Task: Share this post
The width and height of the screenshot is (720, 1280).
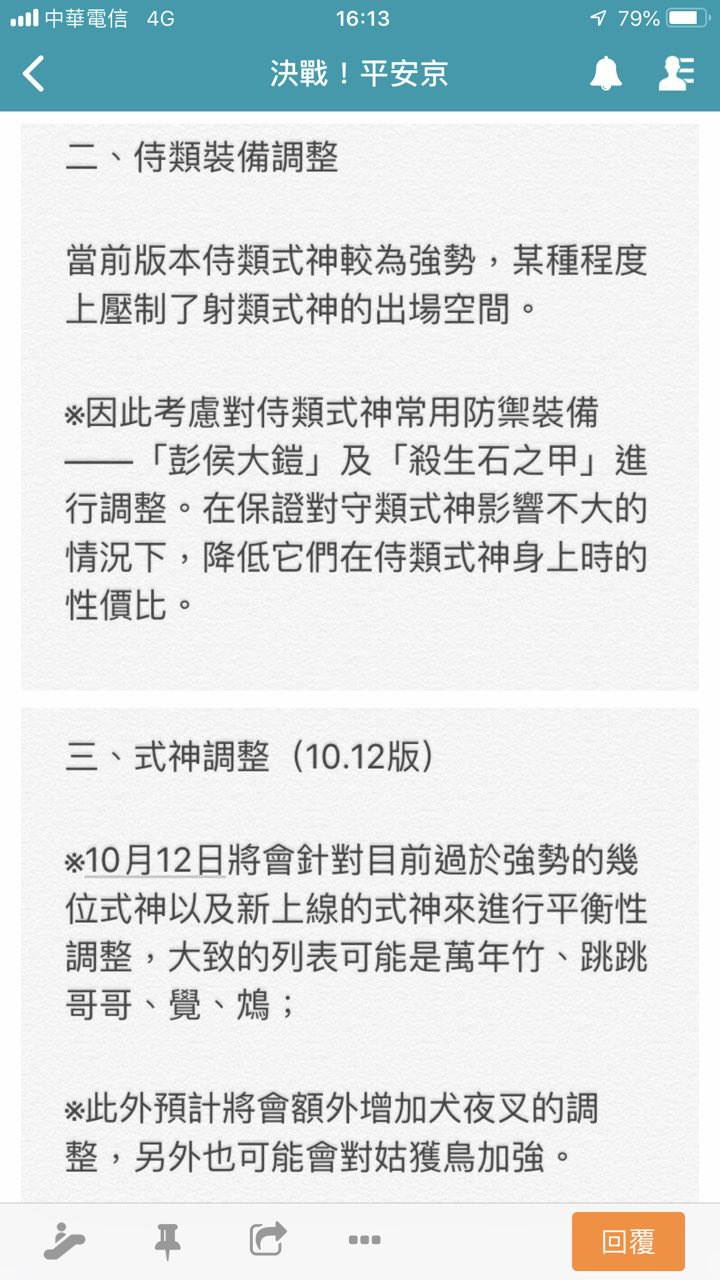Action: click(268, 1240)
